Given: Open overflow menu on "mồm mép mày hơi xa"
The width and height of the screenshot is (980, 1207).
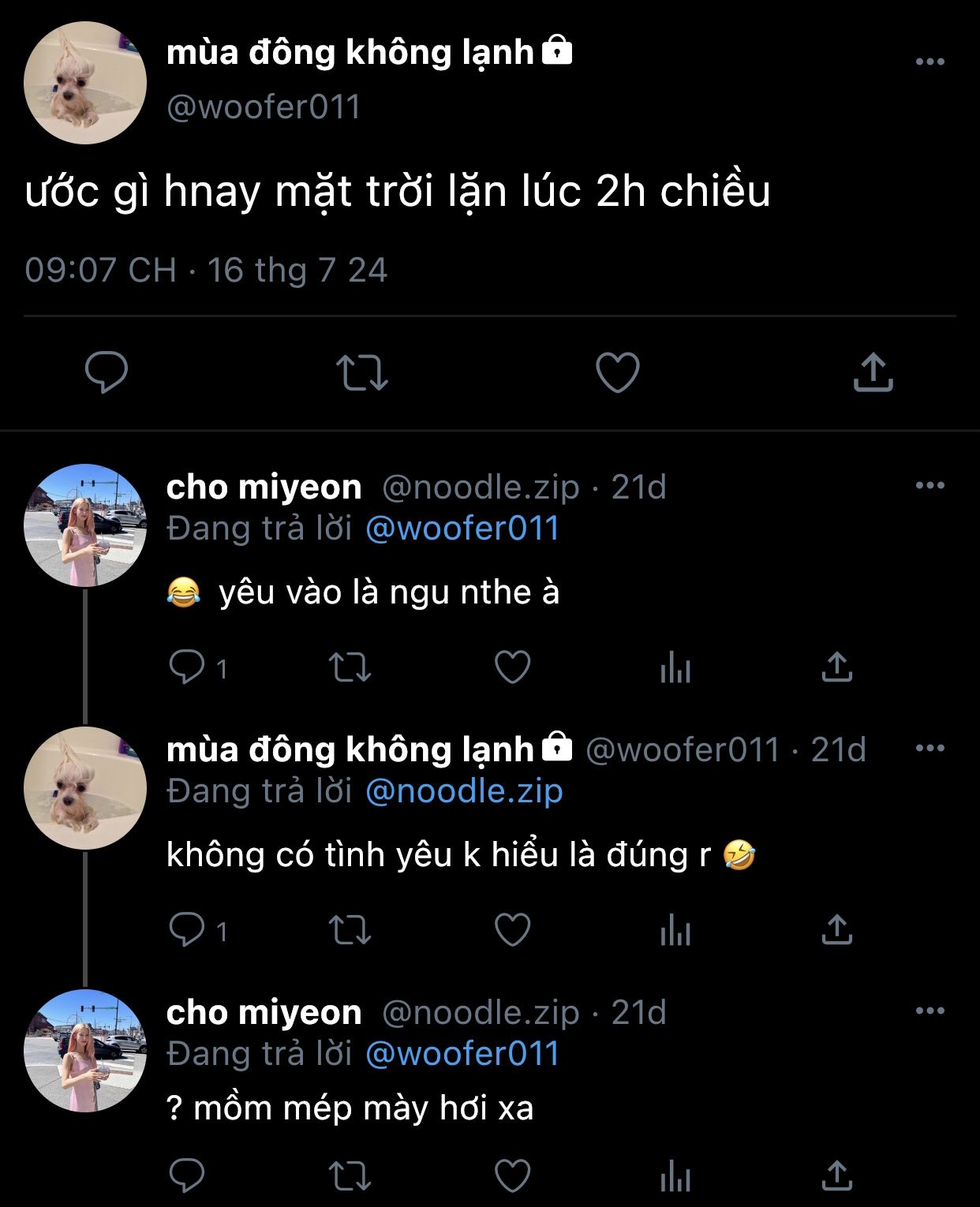Looking at the screenshot, I should [930, 1011].
